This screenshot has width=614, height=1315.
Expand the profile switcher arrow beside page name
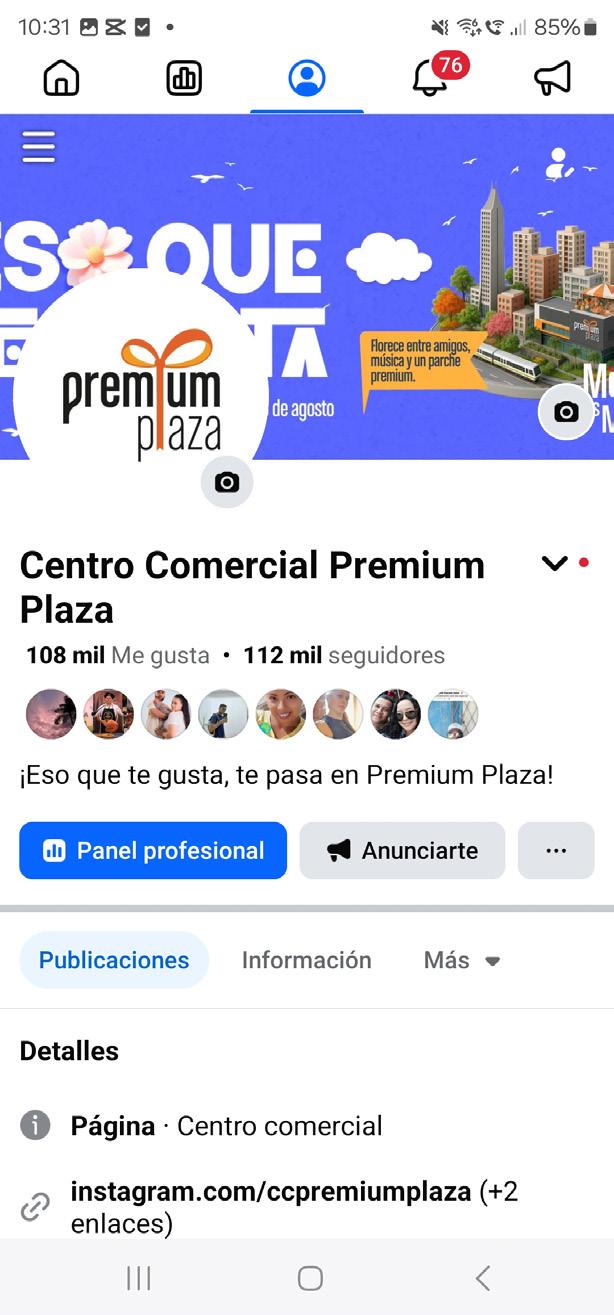click(x=555, y=564)
